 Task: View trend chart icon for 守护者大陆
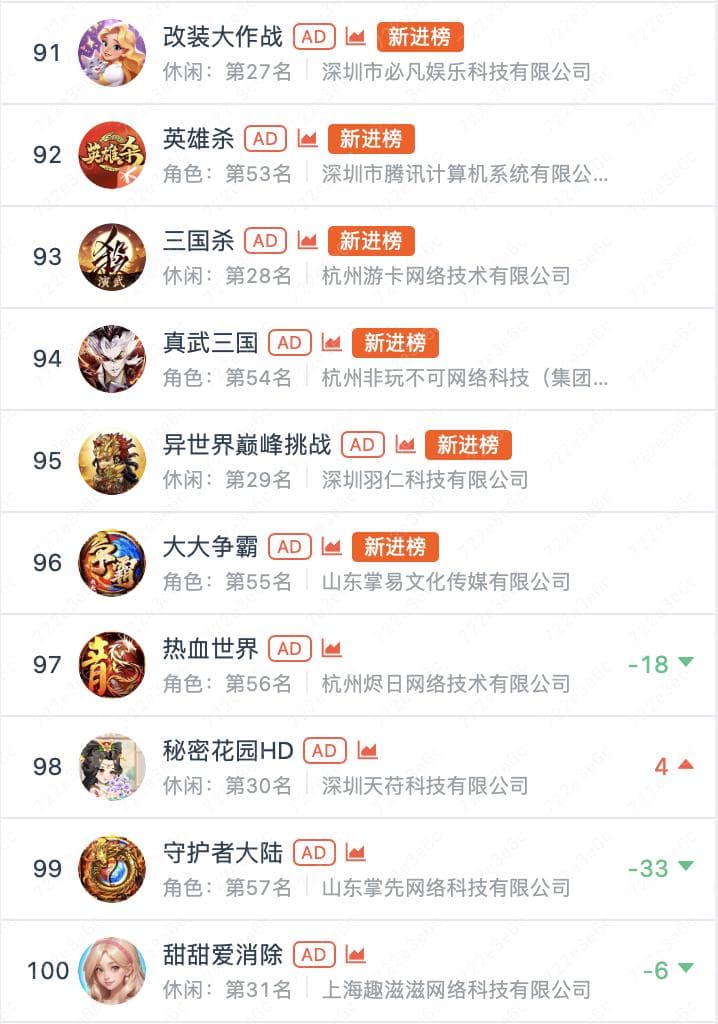click(355, 853)
